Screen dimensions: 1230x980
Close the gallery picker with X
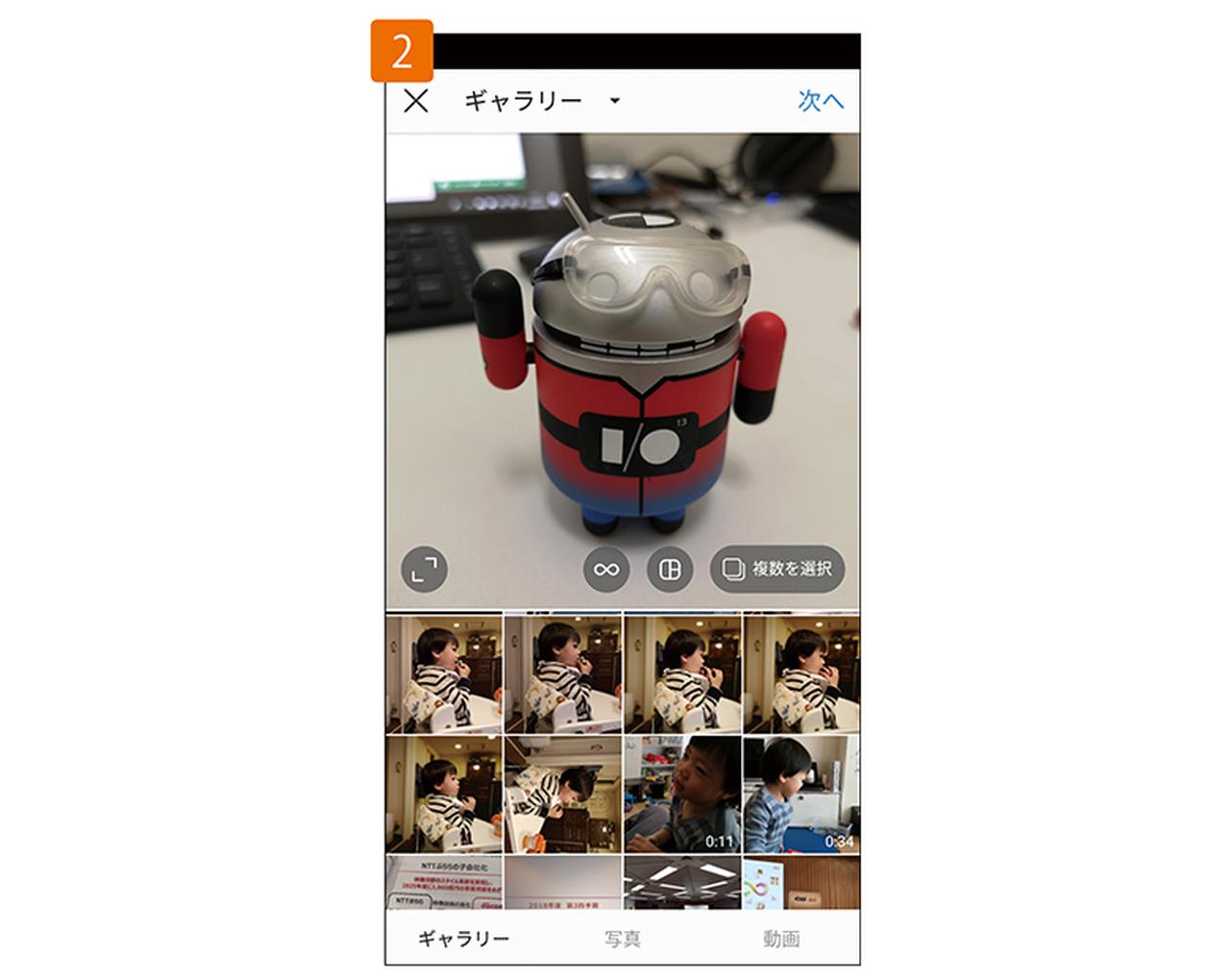coord(416,101)
